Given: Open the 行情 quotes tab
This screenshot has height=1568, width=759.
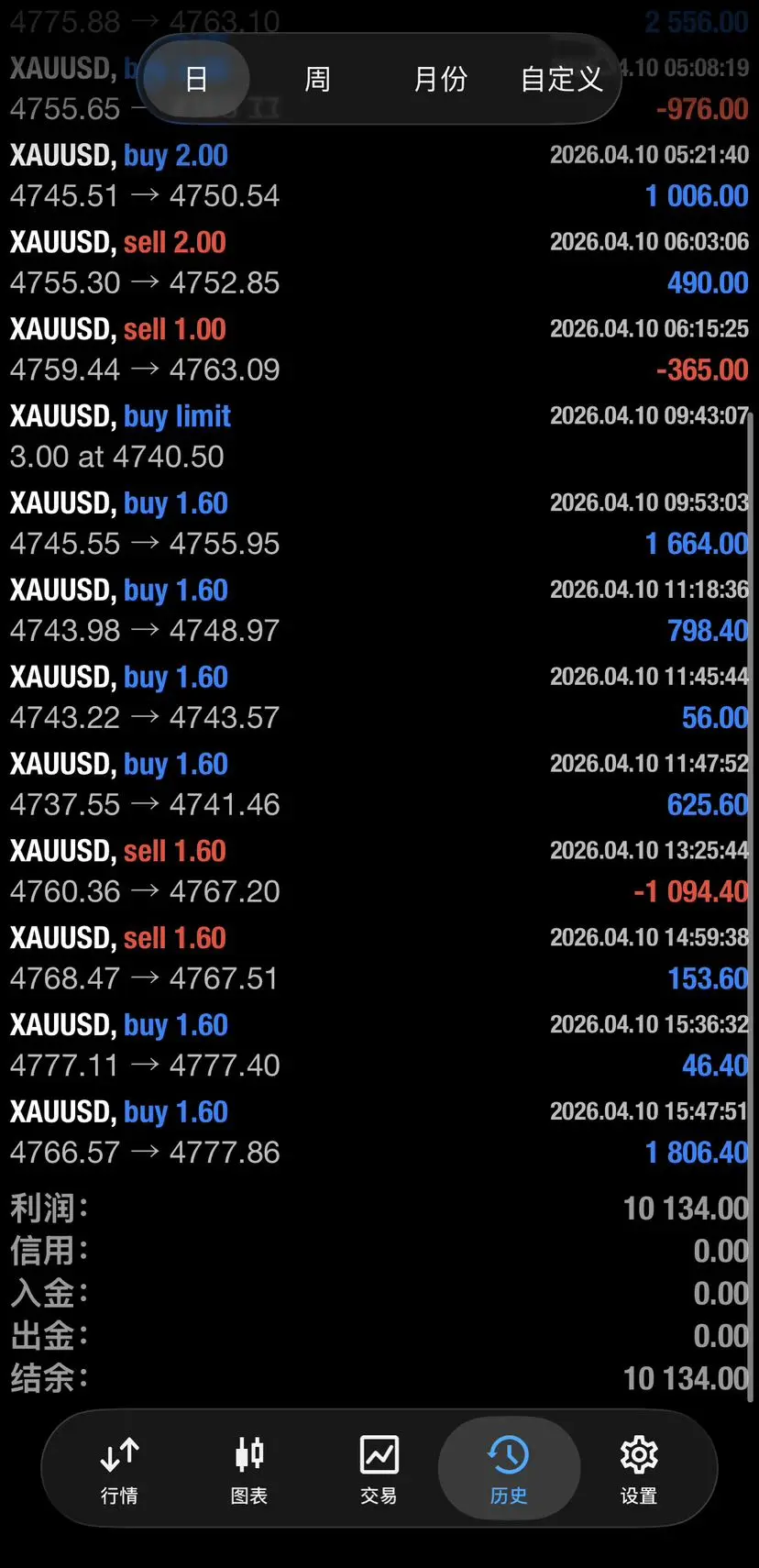Looking at the screenshot, I should [x=119, y=1470].
